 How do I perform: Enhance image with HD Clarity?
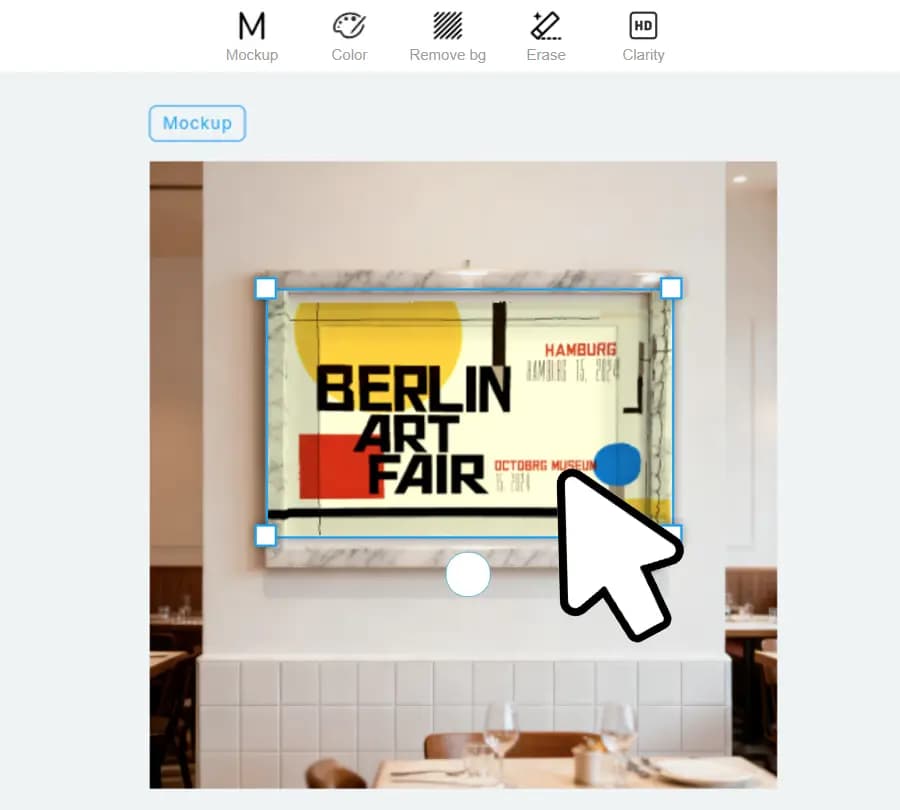point(643,36)
